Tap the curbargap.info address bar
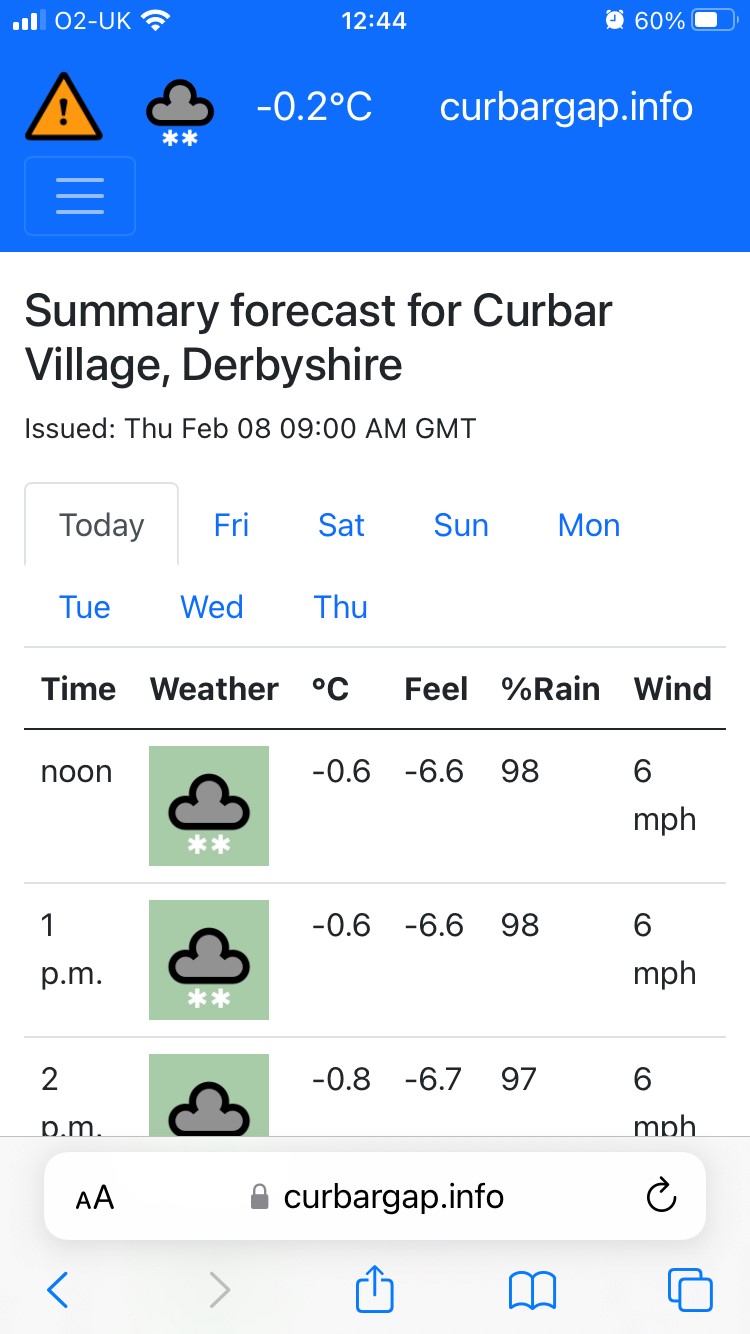Screen dimensions: 750x1334 coord(376,1197)
